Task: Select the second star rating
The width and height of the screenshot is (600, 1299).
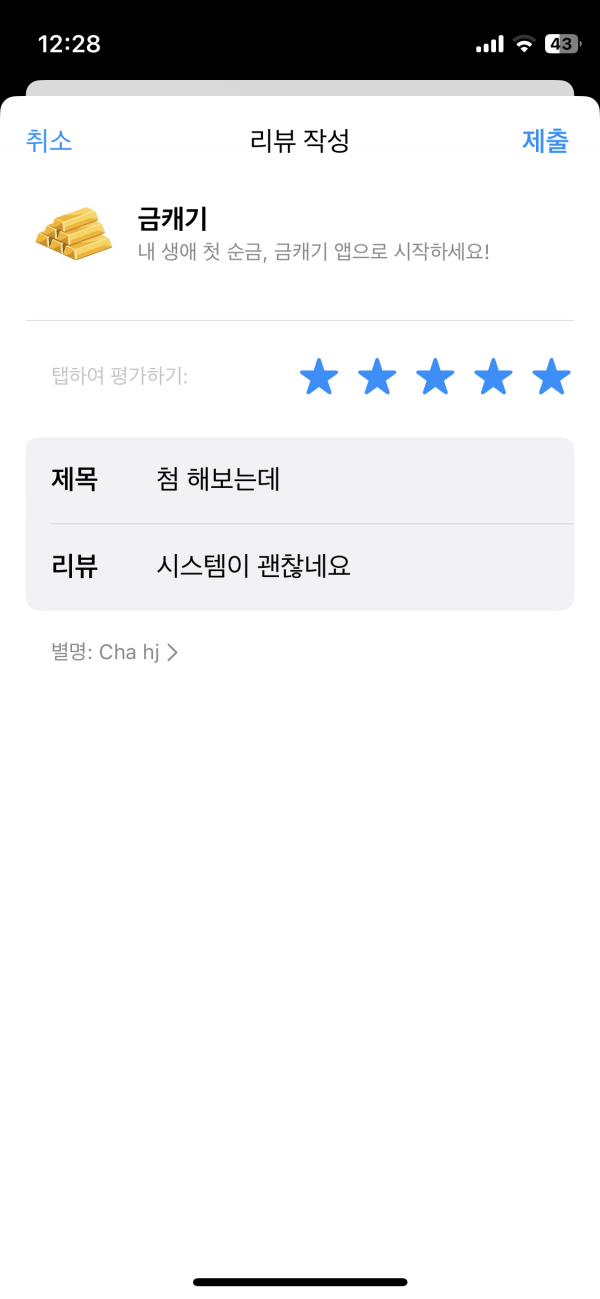Action: click(x=377, y=378)
